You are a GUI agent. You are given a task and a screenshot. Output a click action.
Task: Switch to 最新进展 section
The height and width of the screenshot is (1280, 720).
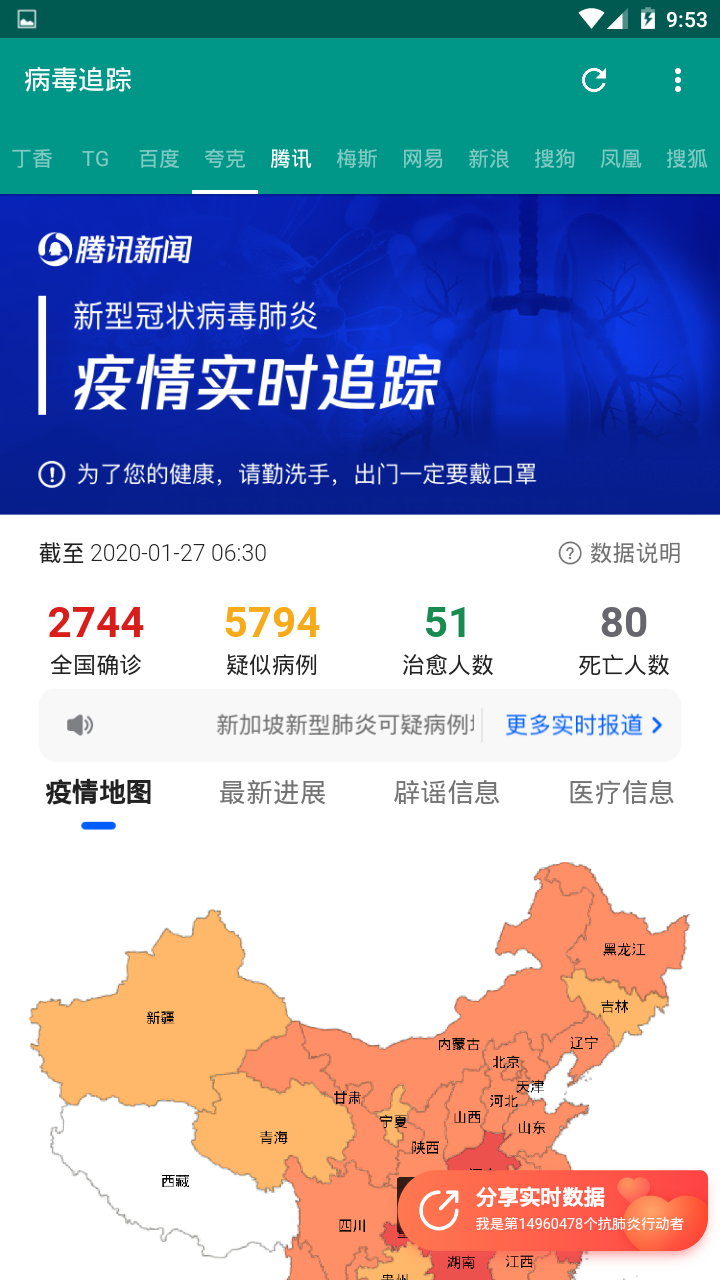point(273,793)
